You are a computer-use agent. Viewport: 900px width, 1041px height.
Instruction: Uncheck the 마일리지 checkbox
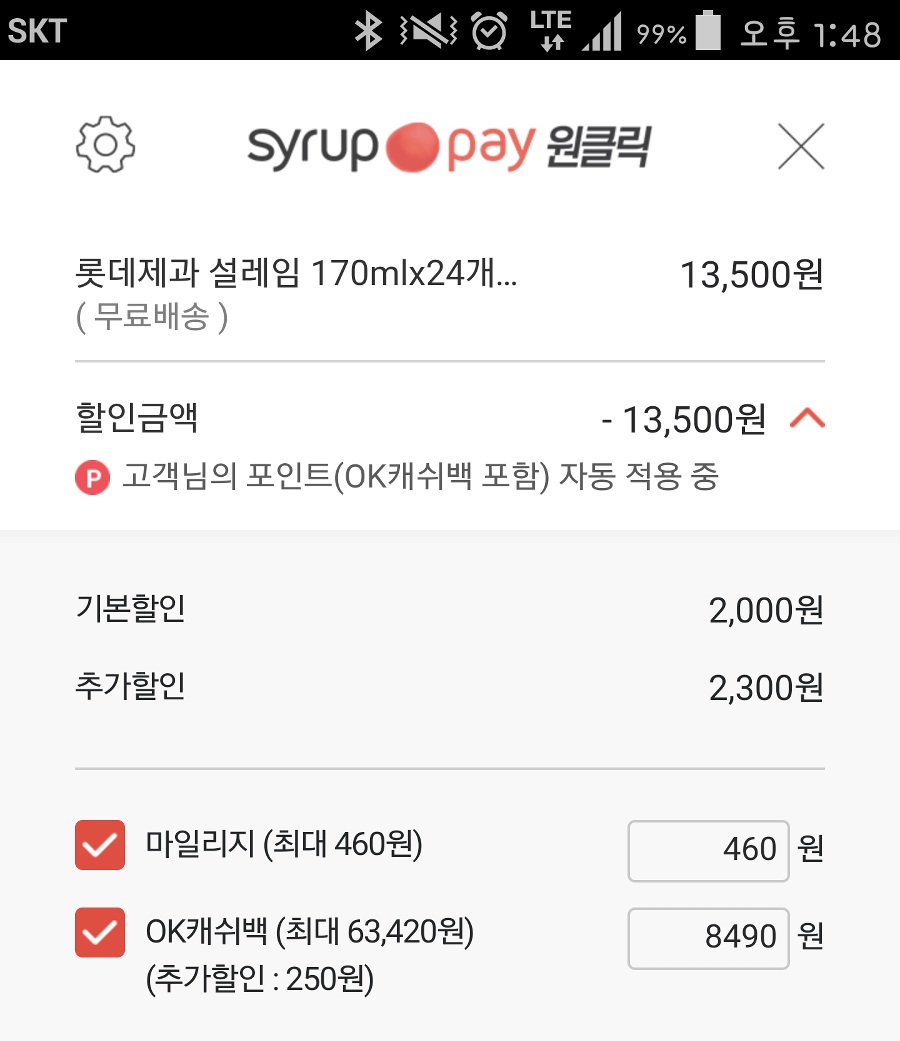coord(100,846)
